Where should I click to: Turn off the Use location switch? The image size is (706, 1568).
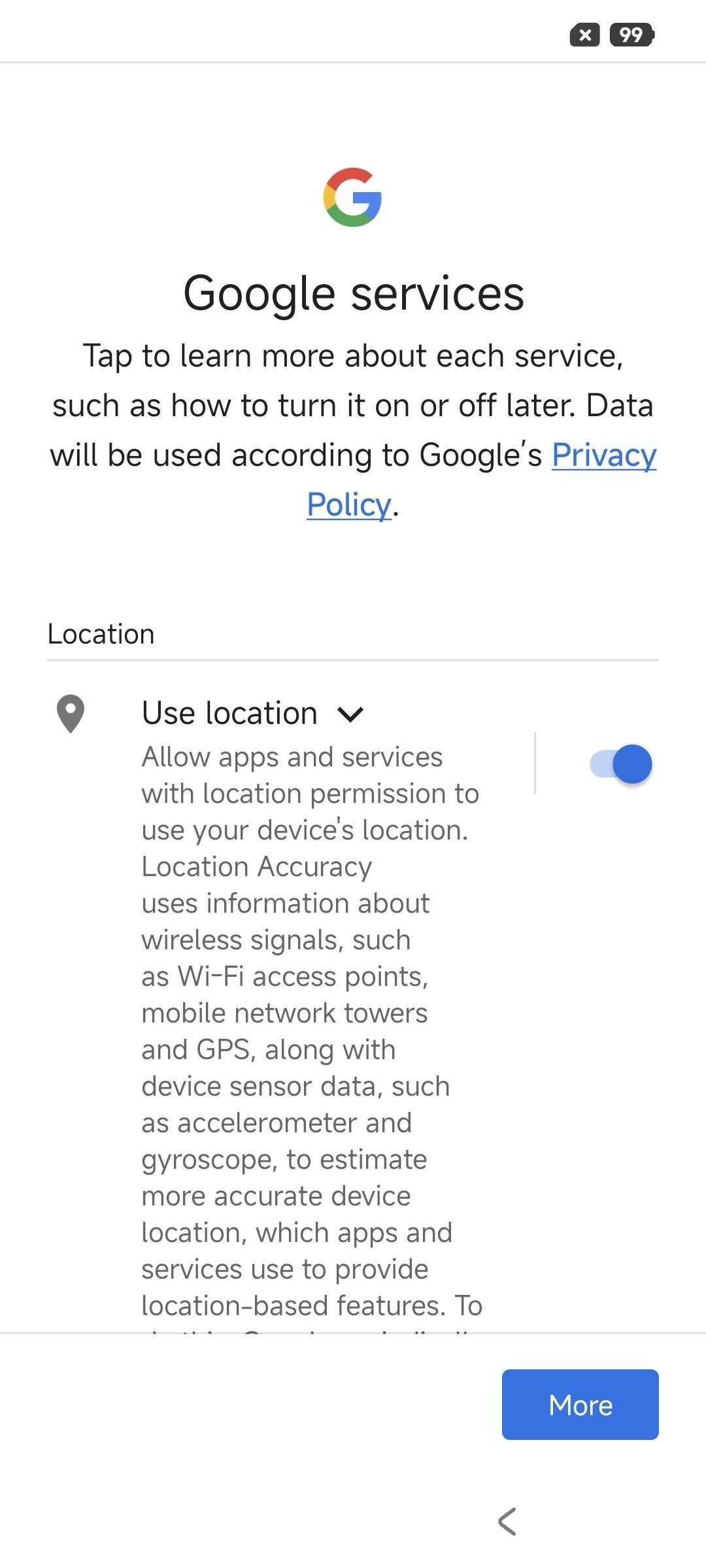tap(620, 764)
